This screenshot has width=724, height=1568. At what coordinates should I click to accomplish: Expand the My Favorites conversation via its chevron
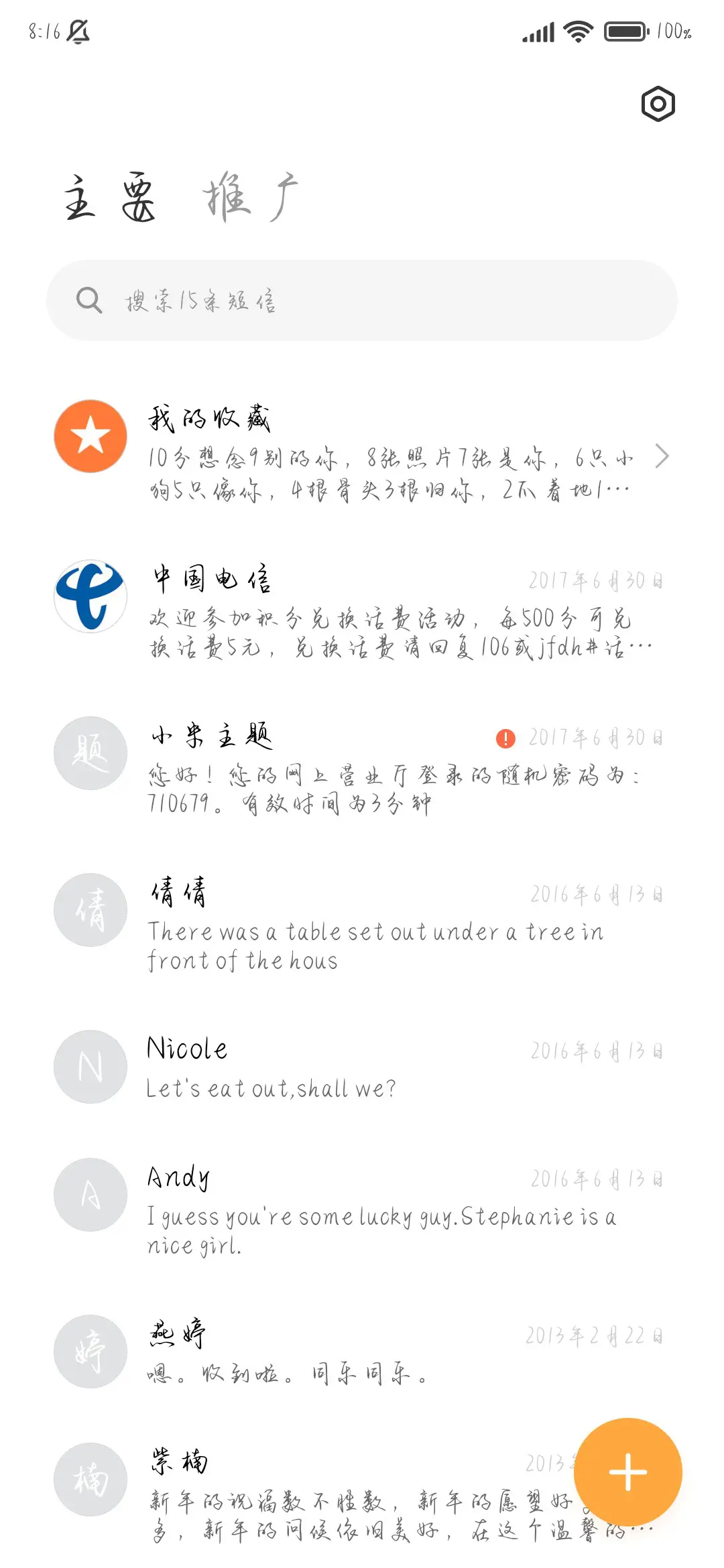click(x=662, y=456)
